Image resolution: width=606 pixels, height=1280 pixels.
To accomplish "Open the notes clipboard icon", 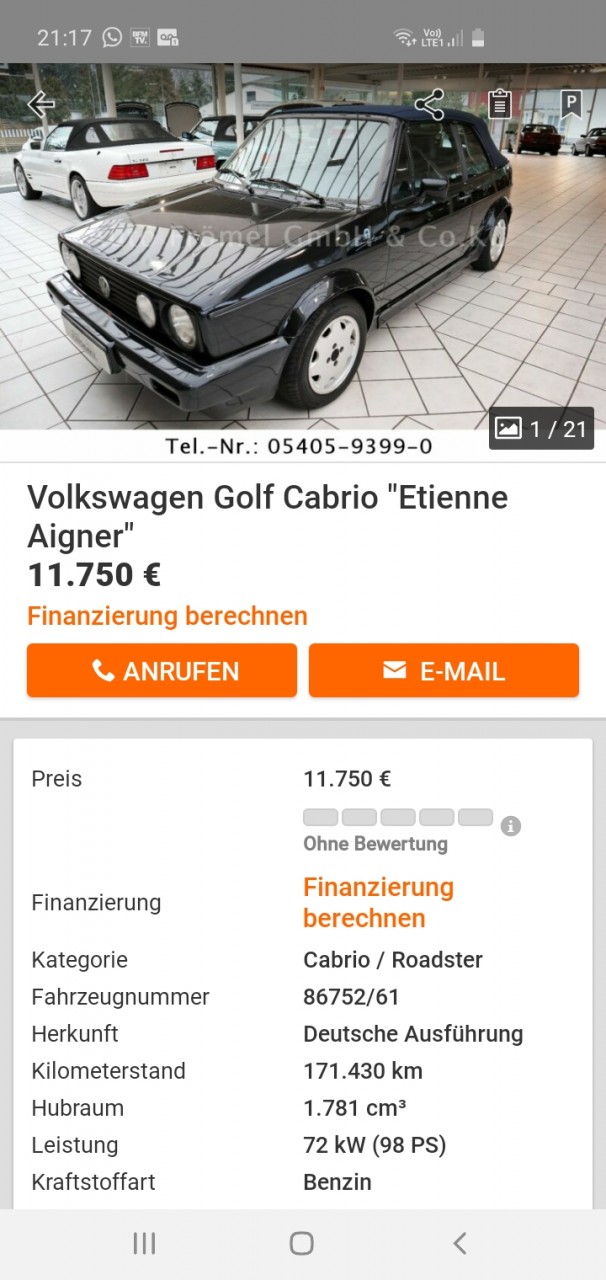I will tap(500, 104).
